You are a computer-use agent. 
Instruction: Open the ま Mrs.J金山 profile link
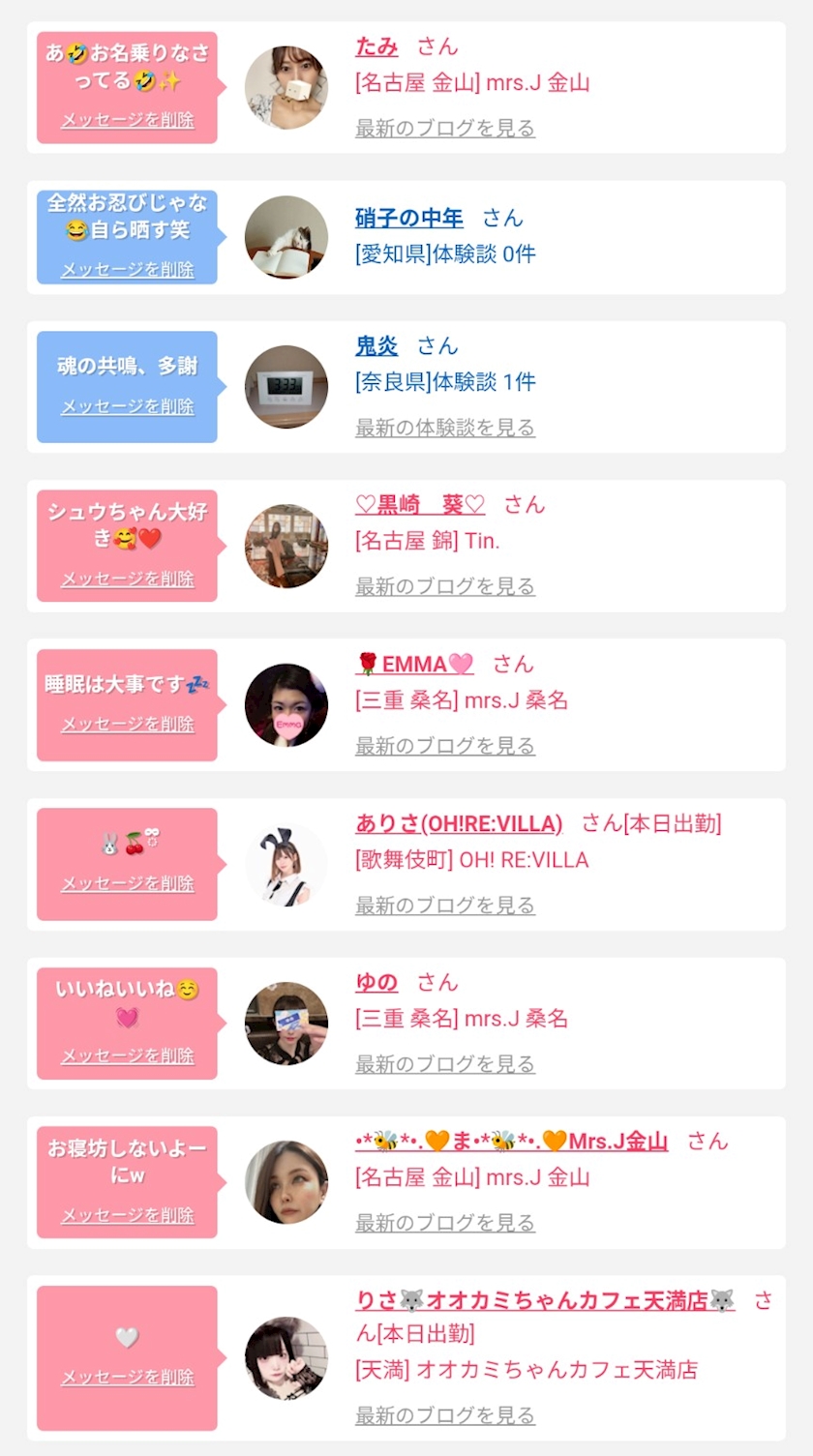point(512,1142)
